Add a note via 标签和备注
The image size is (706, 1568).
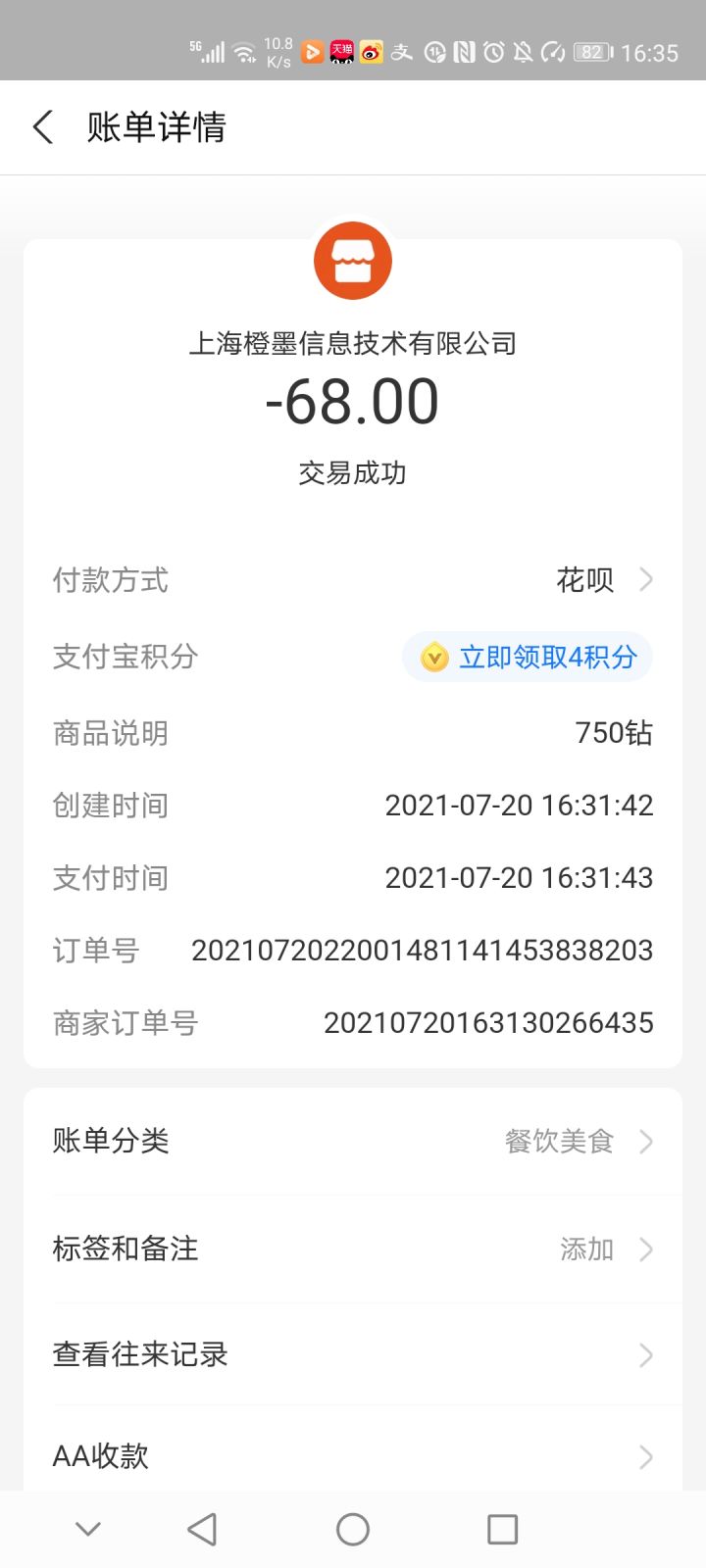tap(353, 1249)
